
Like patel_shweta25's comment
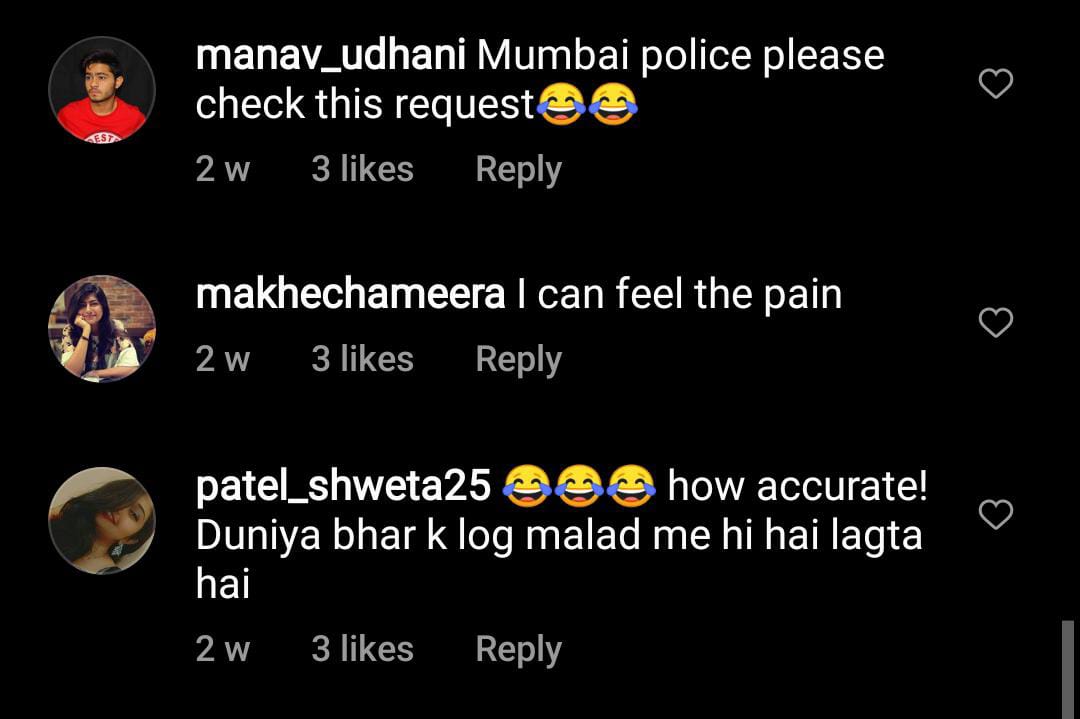click(995, 515)
